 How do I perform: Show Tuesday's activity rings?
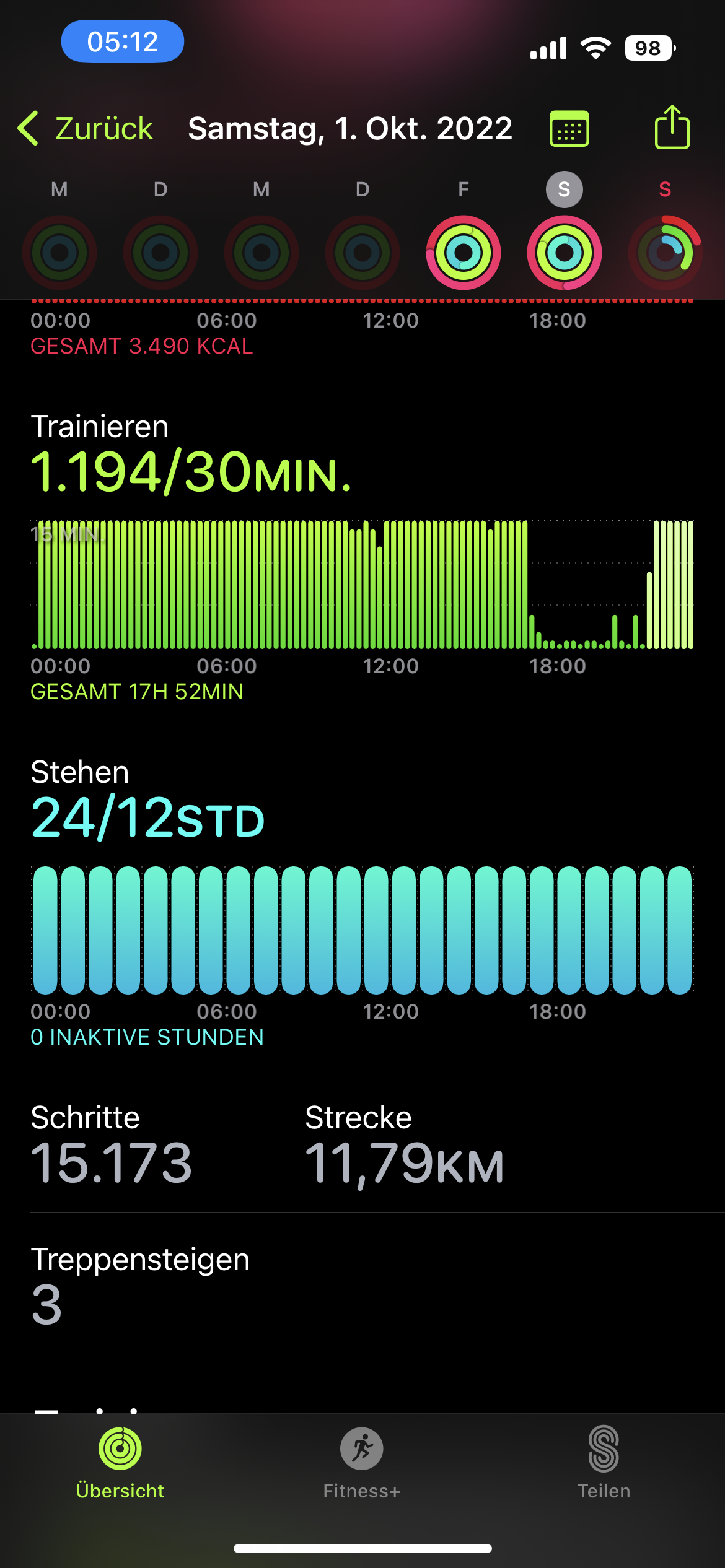[160, 252]
